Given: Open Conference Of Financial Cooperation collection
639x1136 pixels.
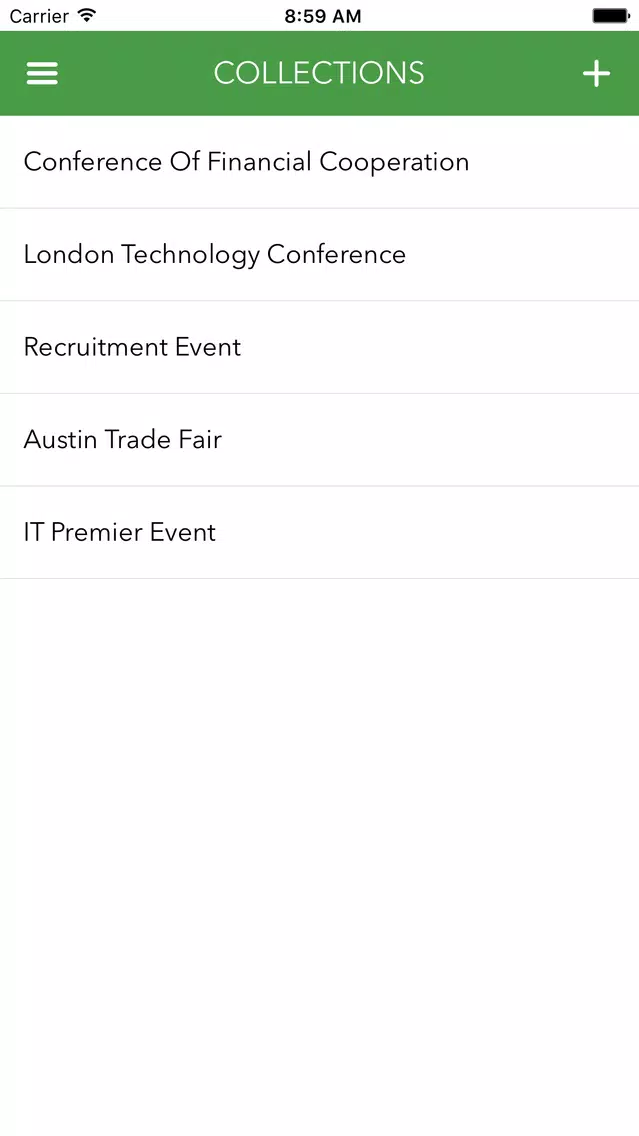Looking at the screenshot, I should tap(320, 162).
